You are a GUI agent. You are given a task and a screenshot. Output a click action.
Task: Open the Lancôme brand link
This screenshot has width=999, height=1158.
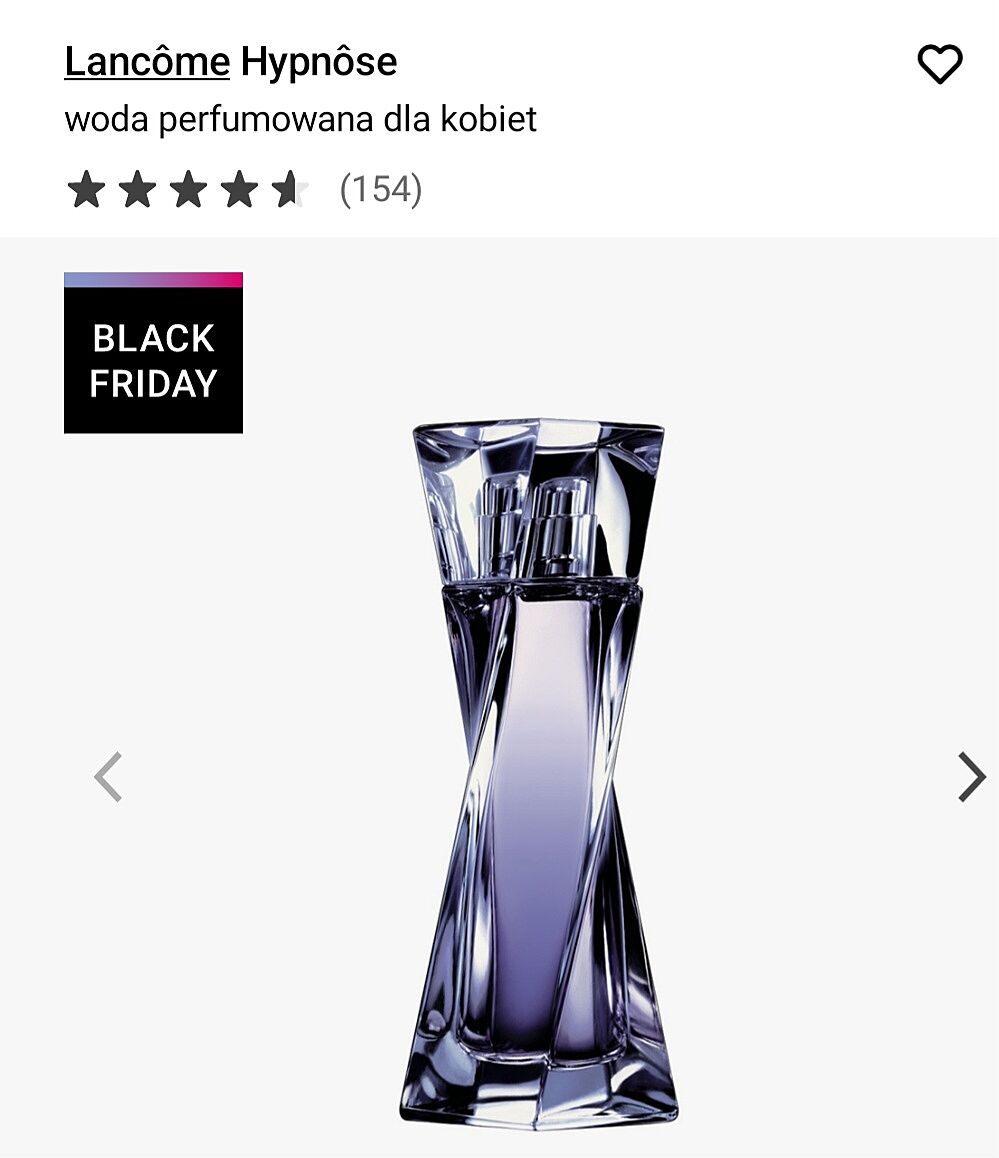pos(147,62)
